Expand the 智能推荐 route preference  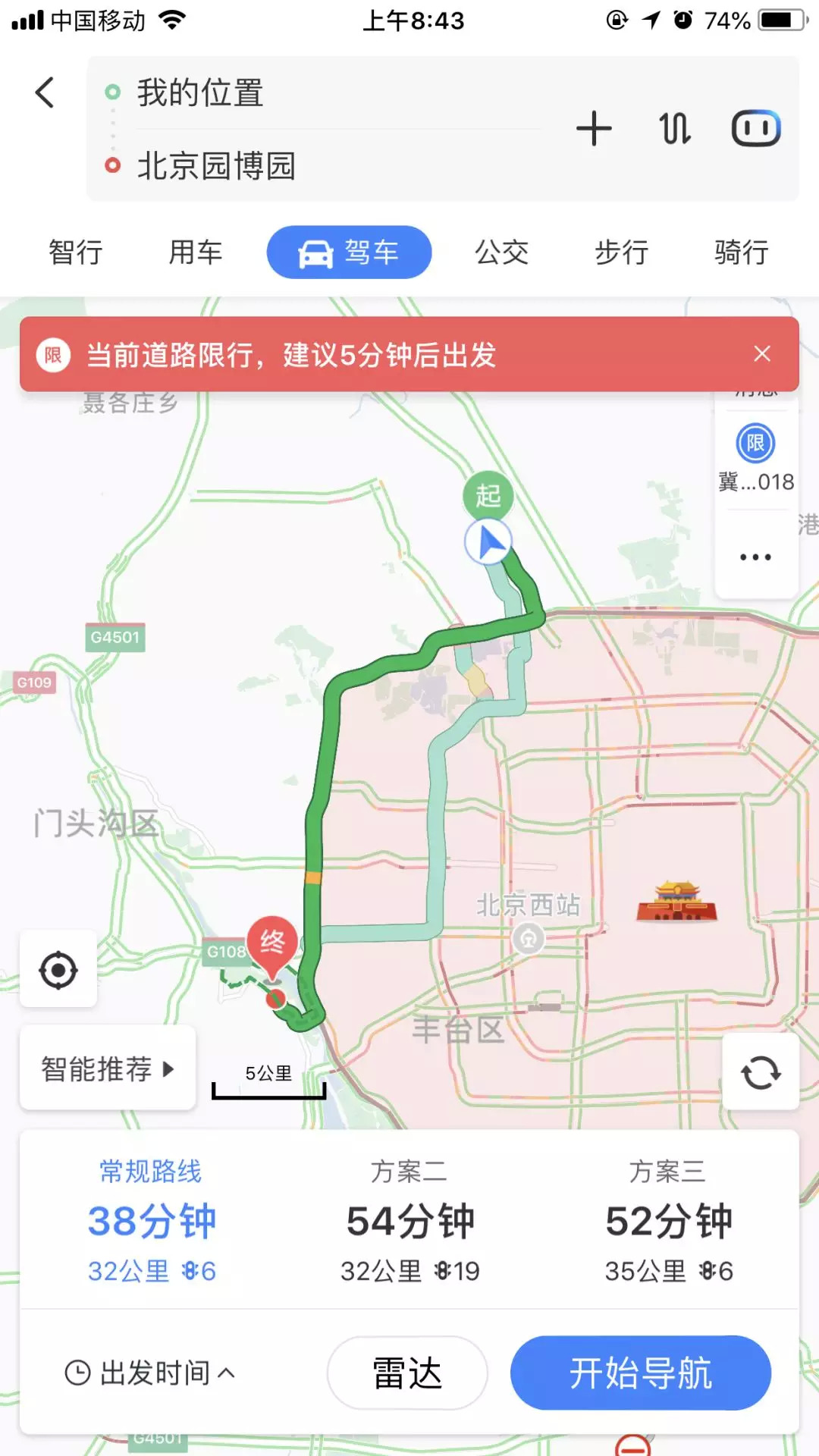[x=108, y=1068]
